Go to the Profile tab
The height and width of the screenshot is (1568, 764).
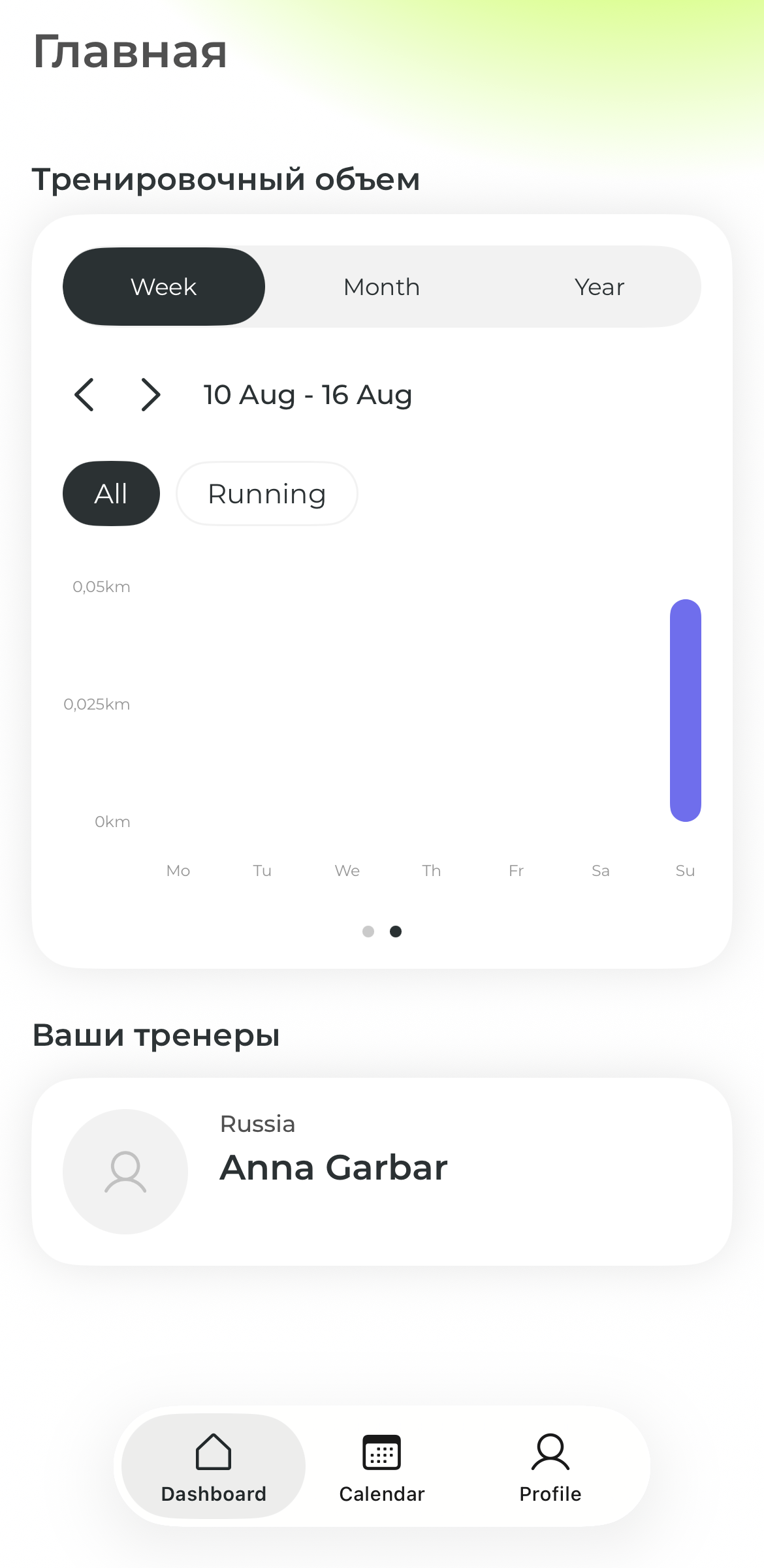point(550,1466)
